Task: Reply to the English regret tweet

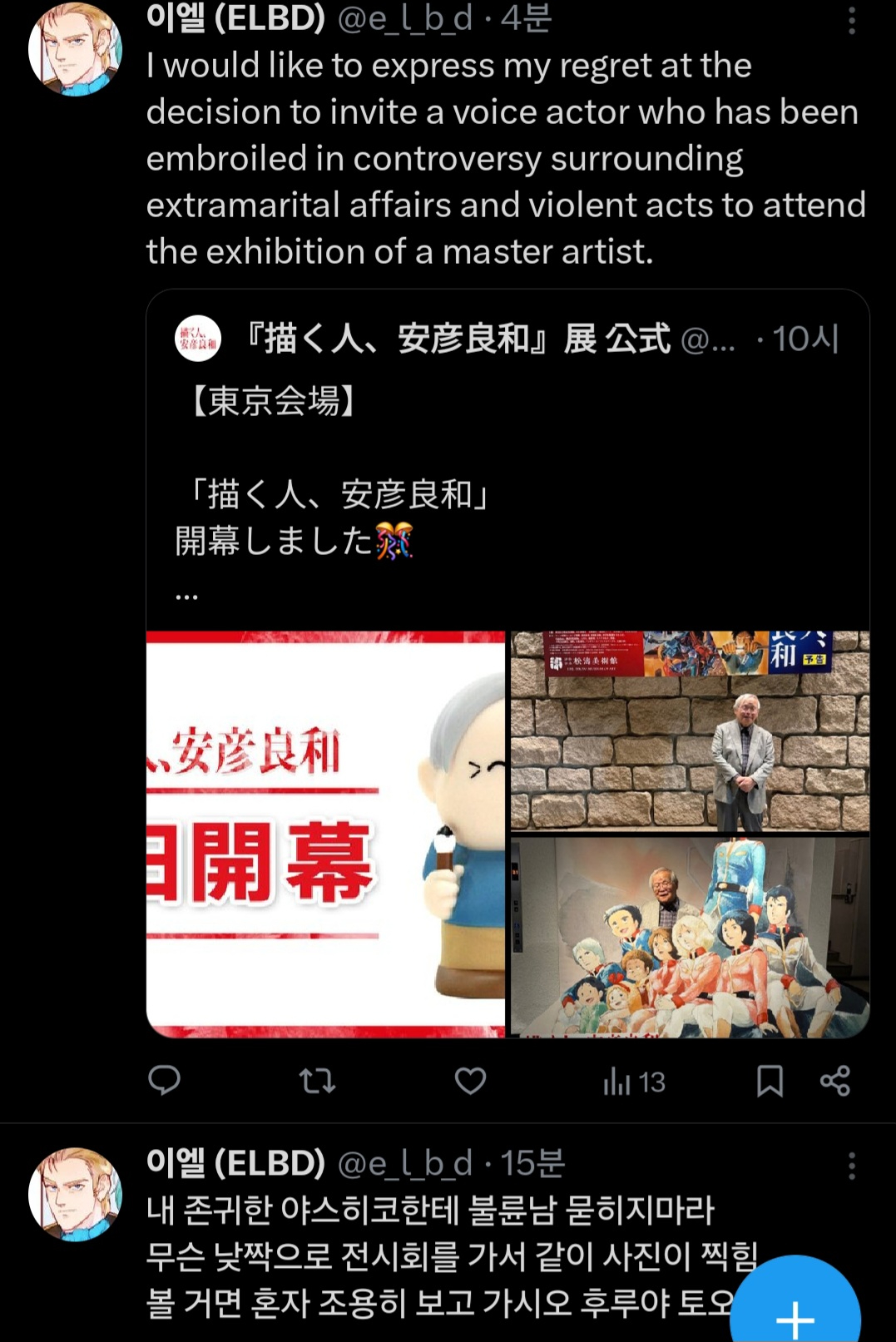Action: tap(164, 1080)
